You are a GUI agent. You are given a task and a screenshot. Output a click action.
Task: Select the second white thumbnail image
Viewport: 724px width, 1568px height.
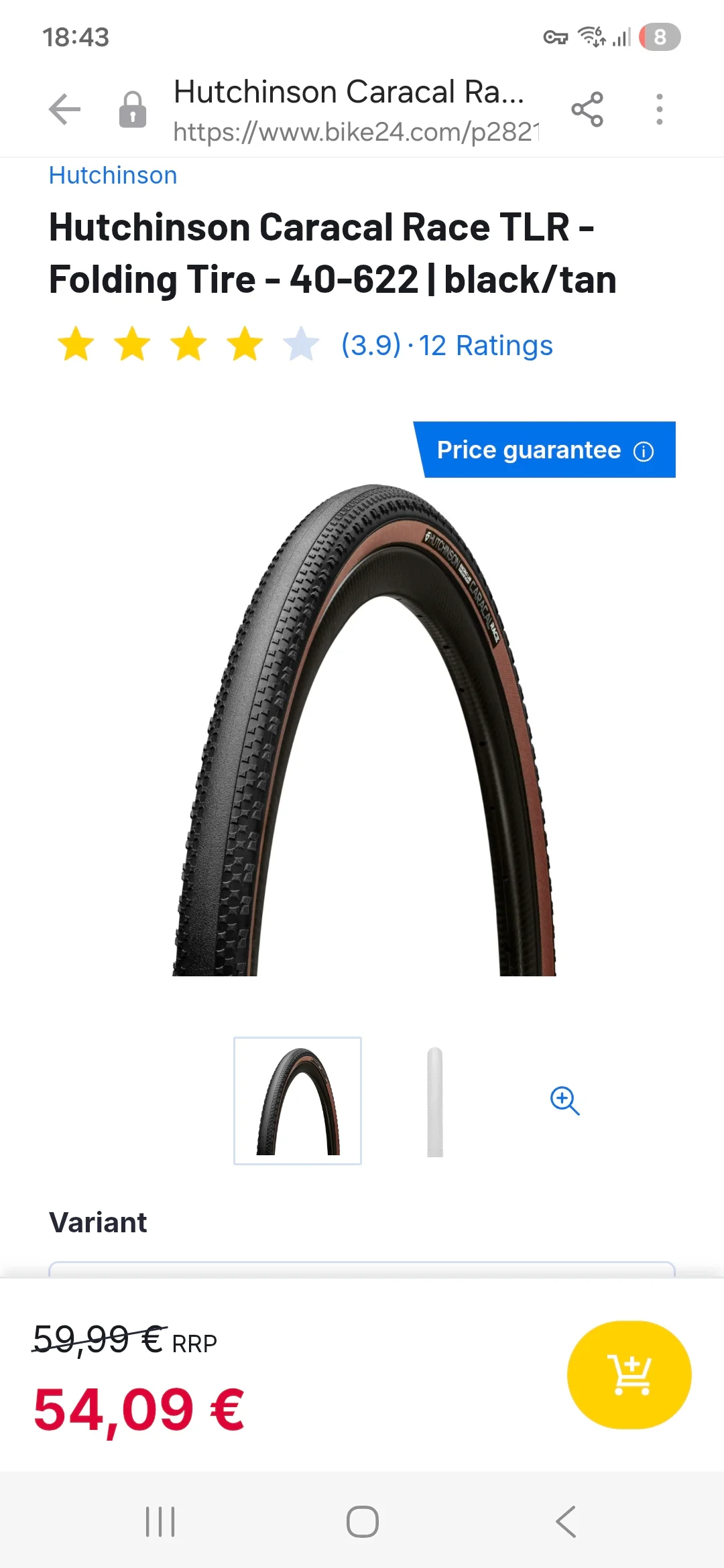pyautogui.click(x=435, y=1101)
